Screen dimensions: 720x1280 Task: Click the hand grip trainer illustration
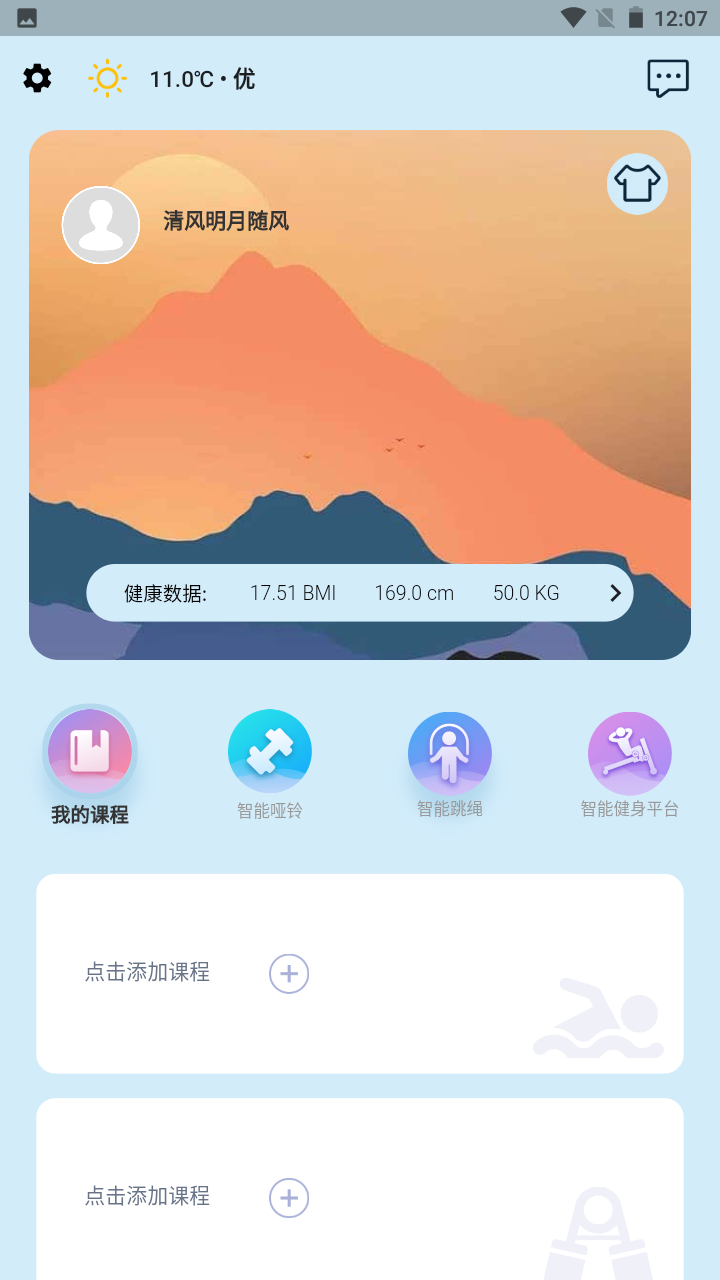pos(600,1240)
